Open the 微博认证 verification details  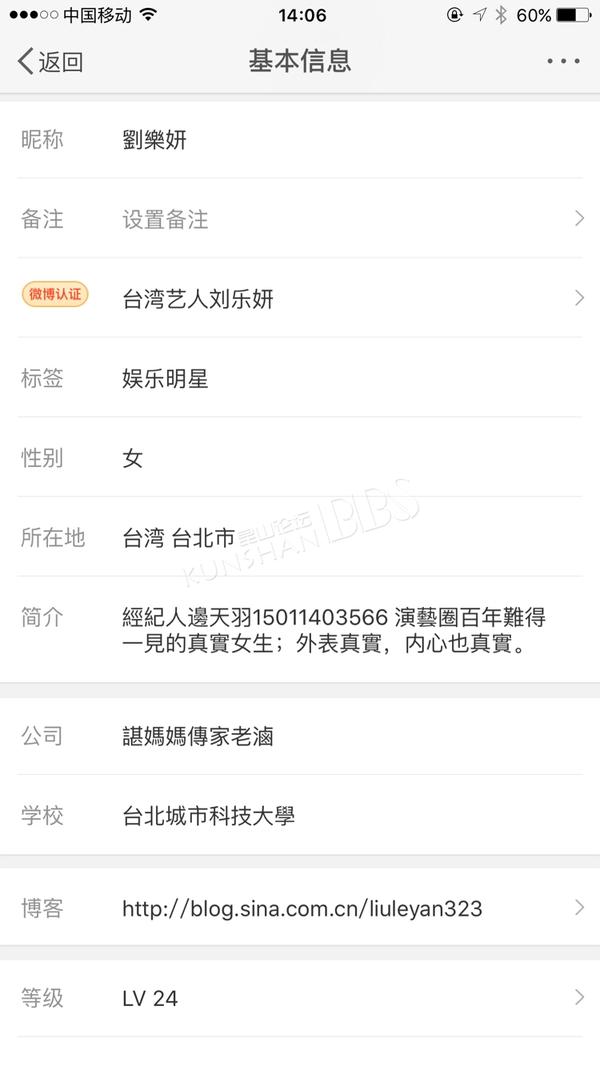click(x=300, y=298)
